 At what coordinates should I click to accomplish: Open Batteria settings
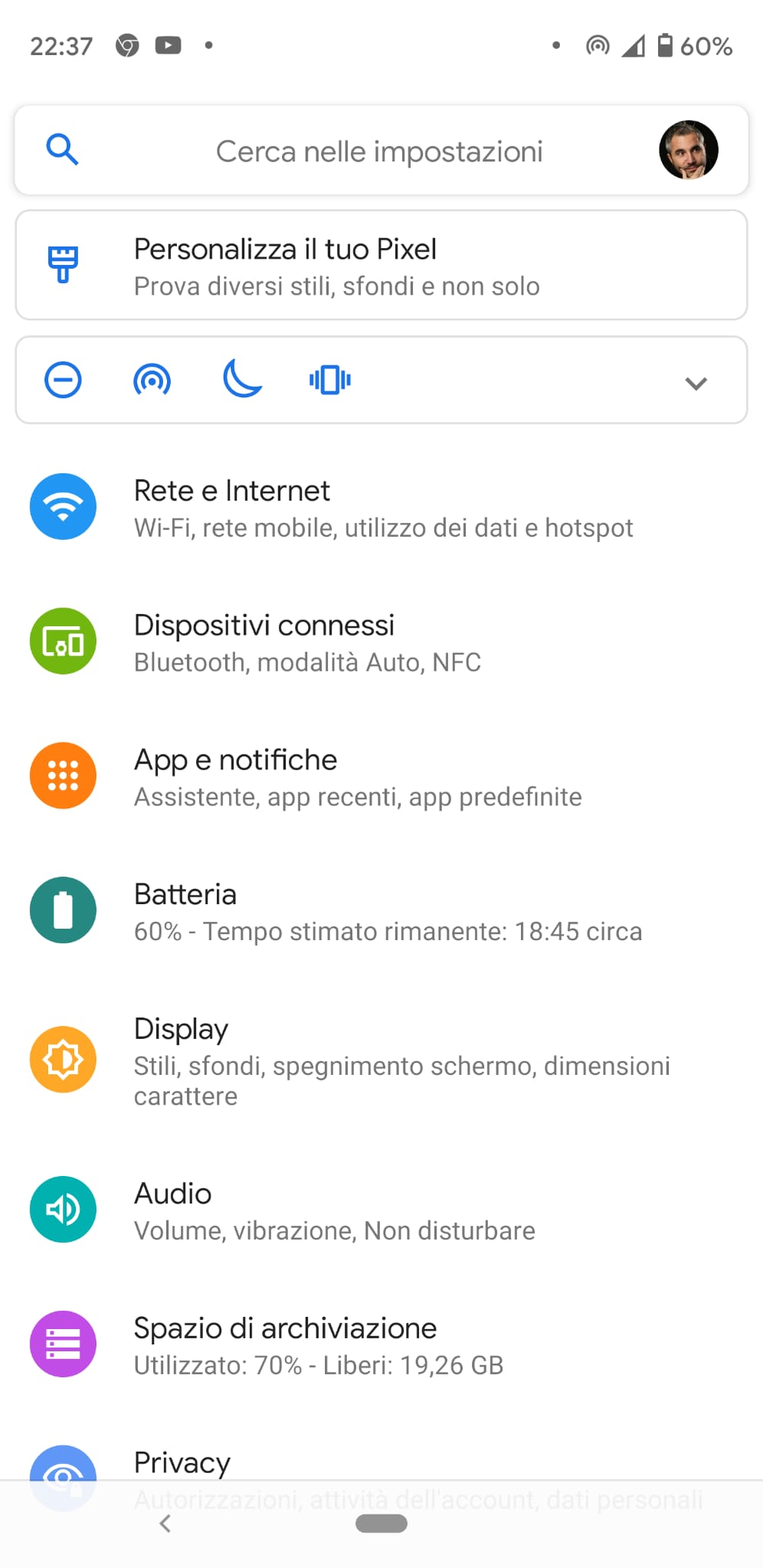click(381, 911)
